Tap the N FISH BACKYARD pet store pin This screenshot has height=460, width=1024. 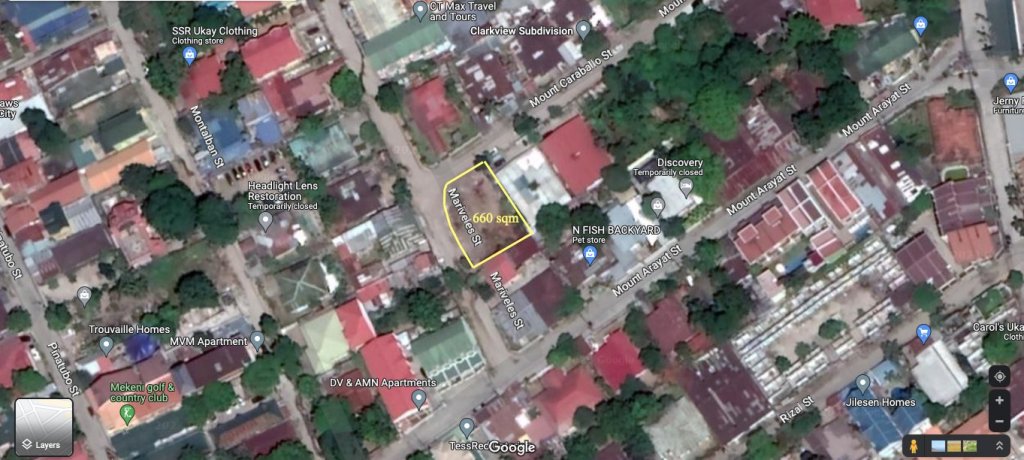[x=590, y=256]
